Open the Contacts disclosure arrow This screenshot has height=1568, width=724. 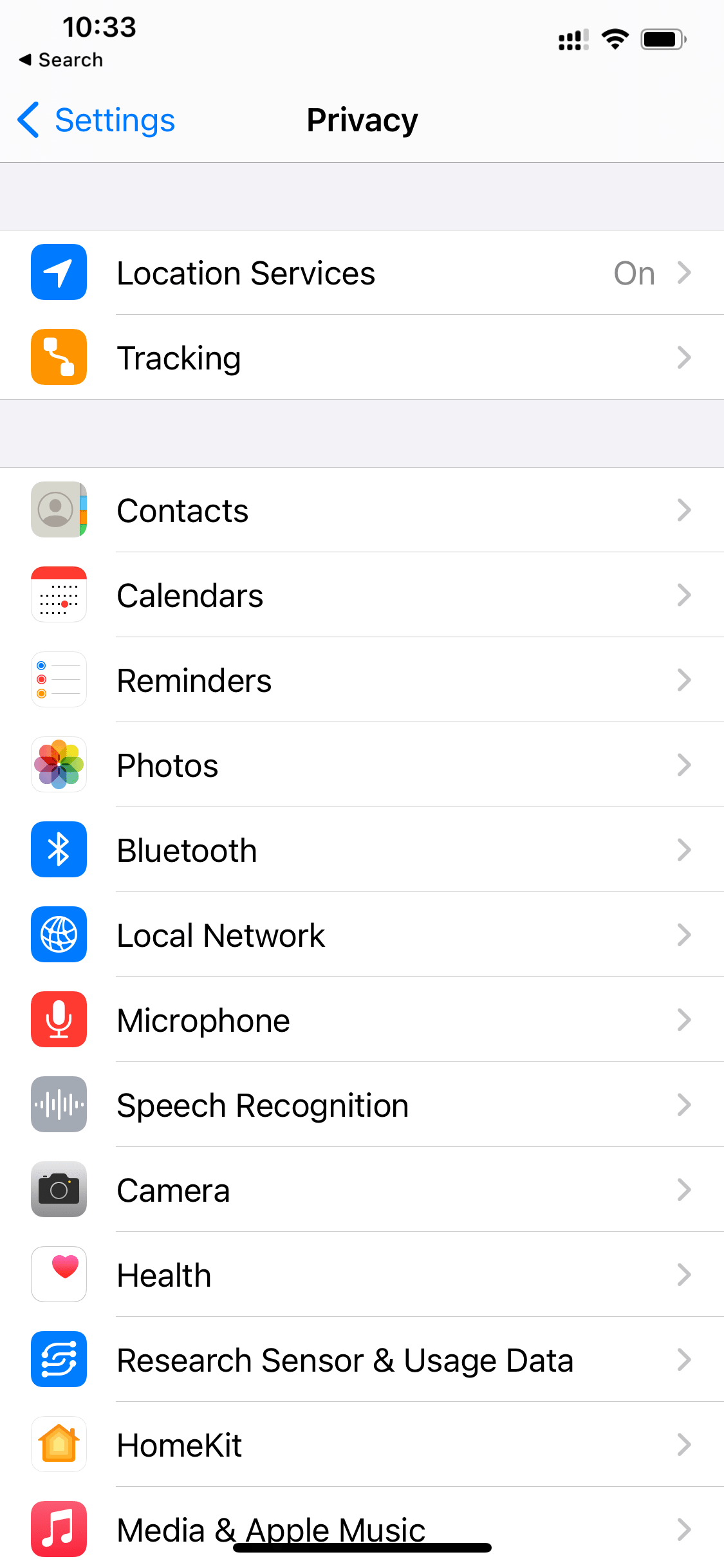(x=684, y=510)
